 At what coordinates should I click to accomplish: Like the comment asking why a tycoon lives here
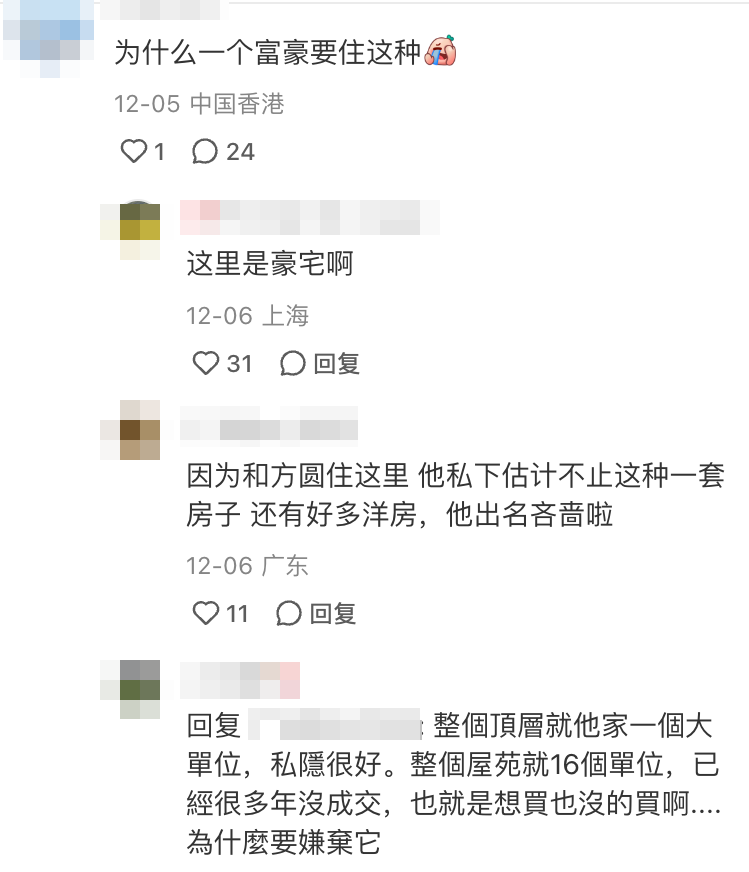pos(133,152)
